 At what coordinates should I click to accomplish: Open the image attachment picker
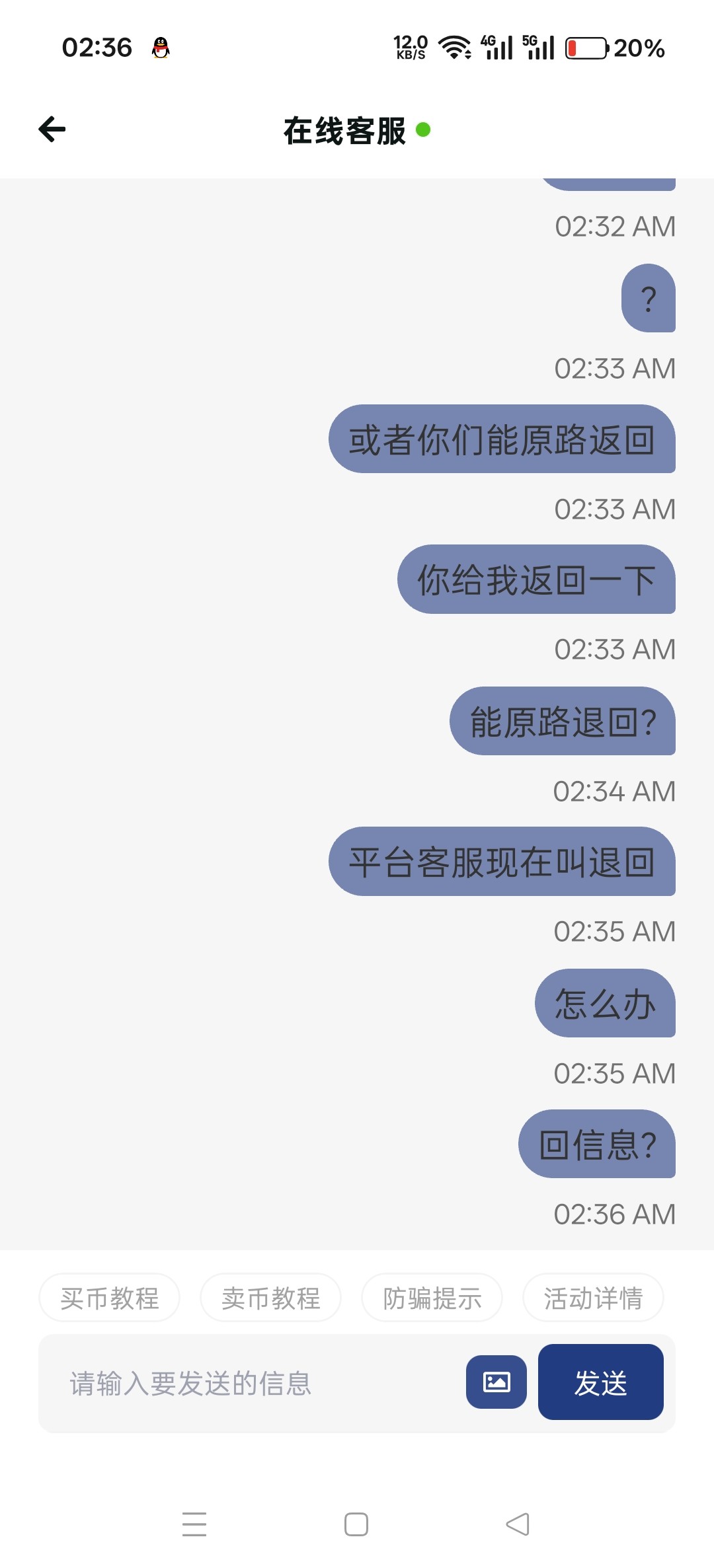pyautogui.click(x=496, y=1383)
